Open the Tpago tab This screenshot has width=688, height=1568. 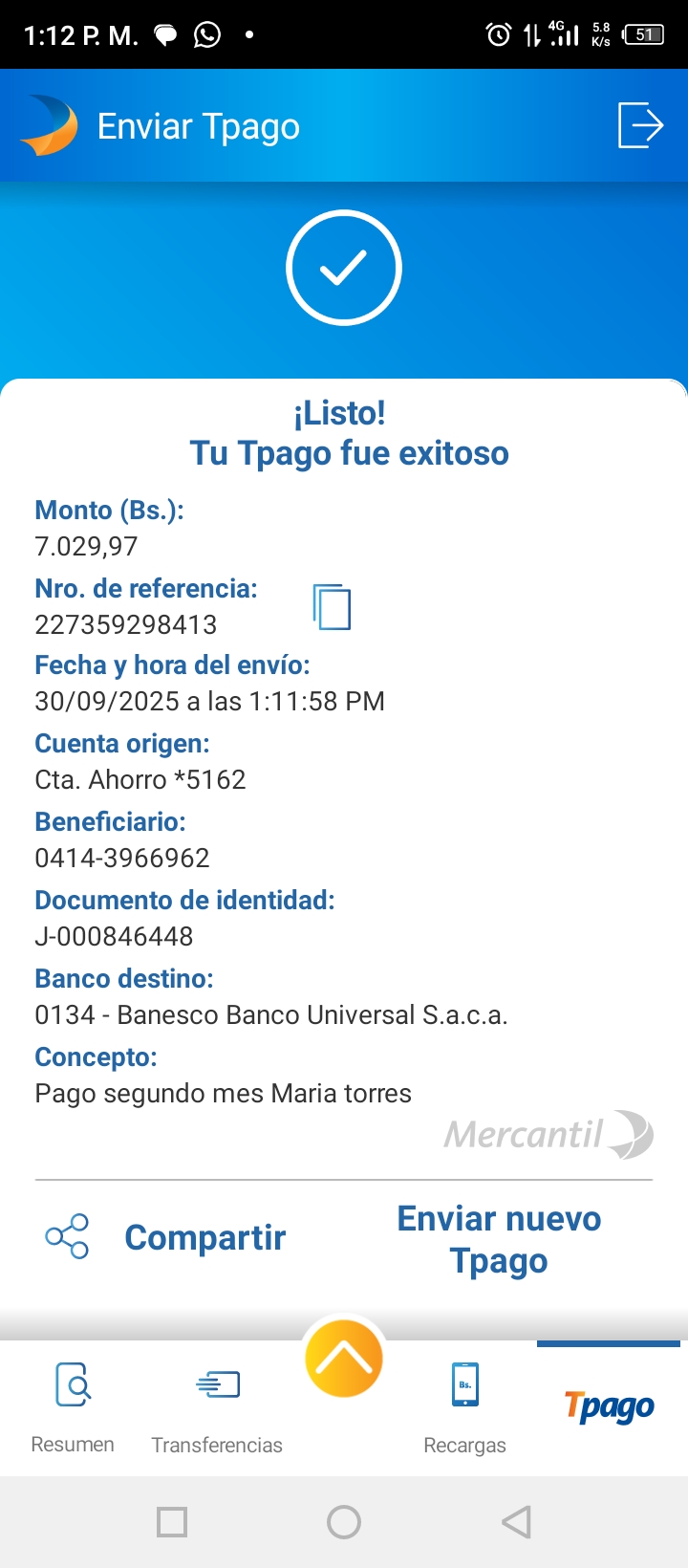[609, 1406]
